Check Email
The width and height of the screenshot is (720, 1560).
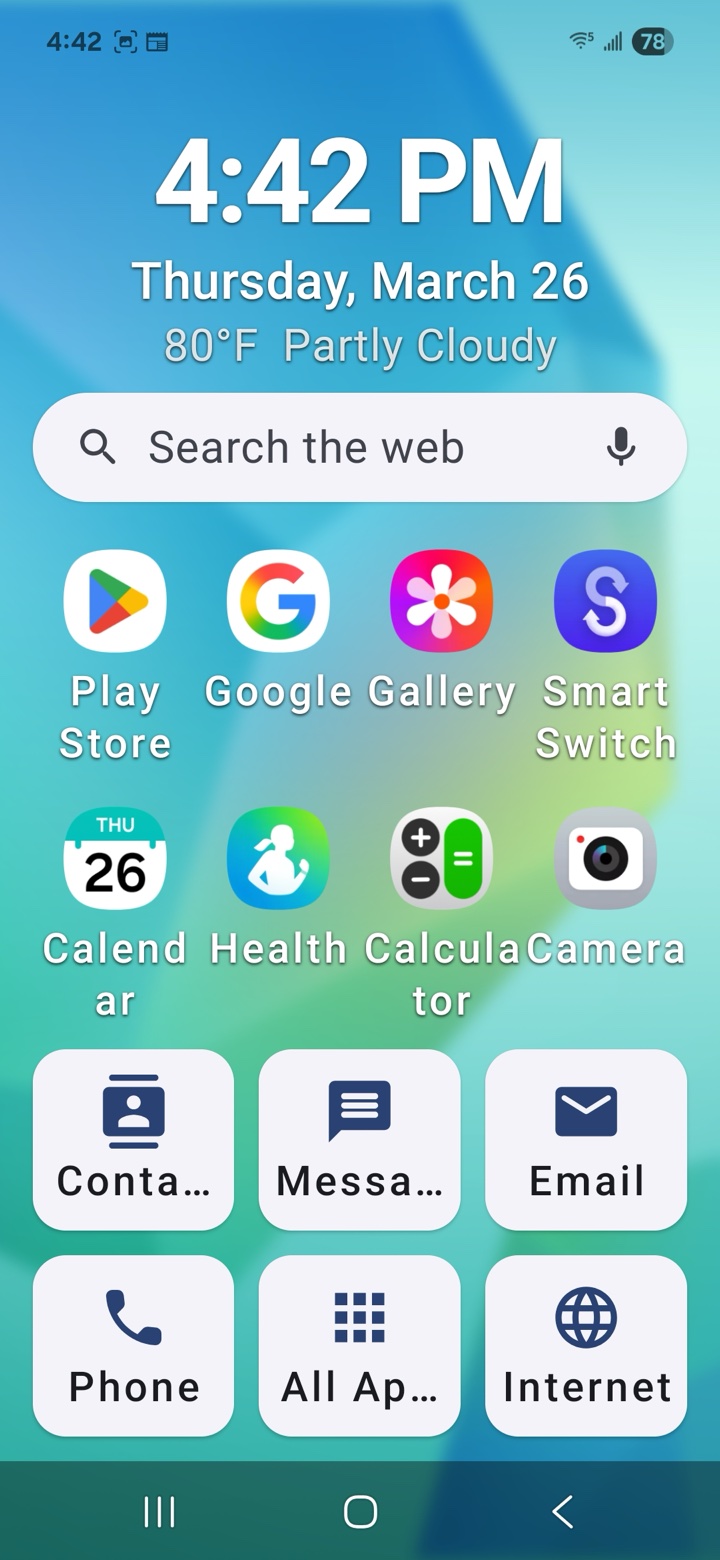[585, 1140]
